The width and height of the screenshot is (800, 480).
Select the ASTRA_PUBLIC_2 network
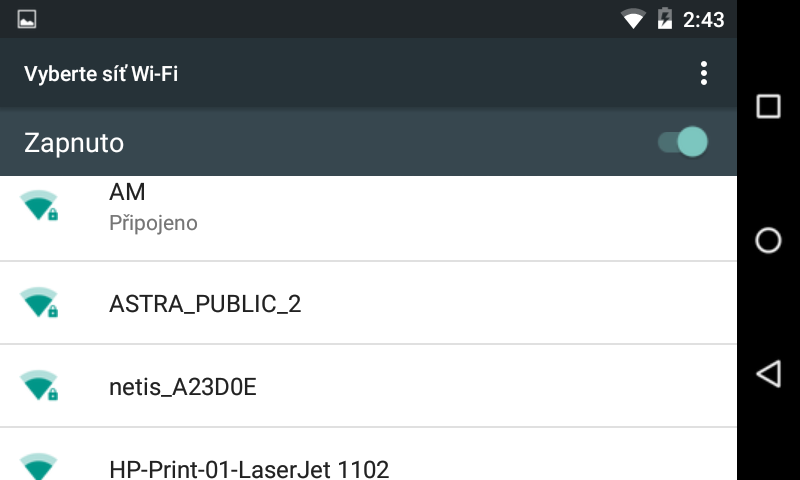368,303
